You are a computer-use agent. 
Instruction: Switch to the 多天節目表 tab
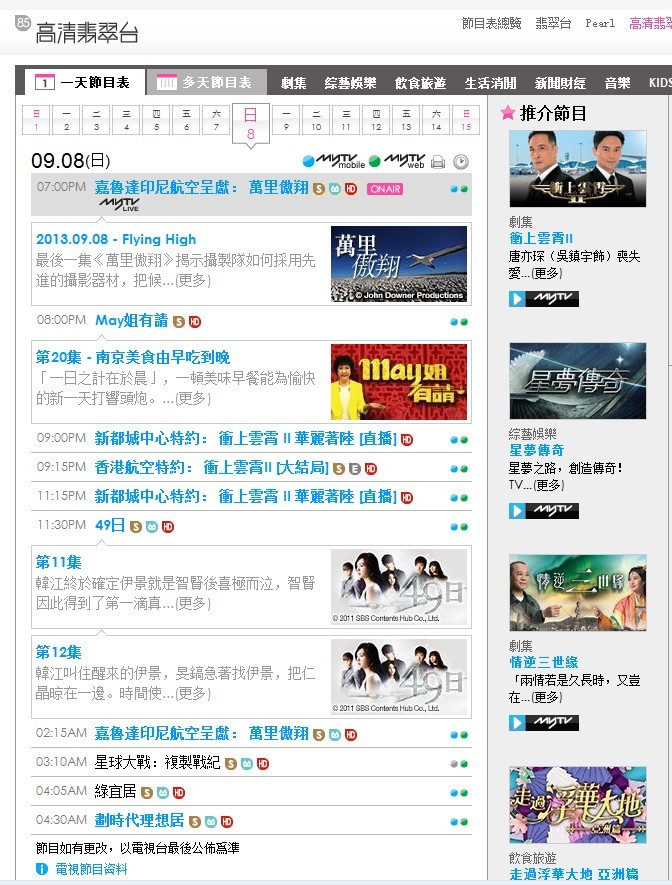[x=207, y=83]
